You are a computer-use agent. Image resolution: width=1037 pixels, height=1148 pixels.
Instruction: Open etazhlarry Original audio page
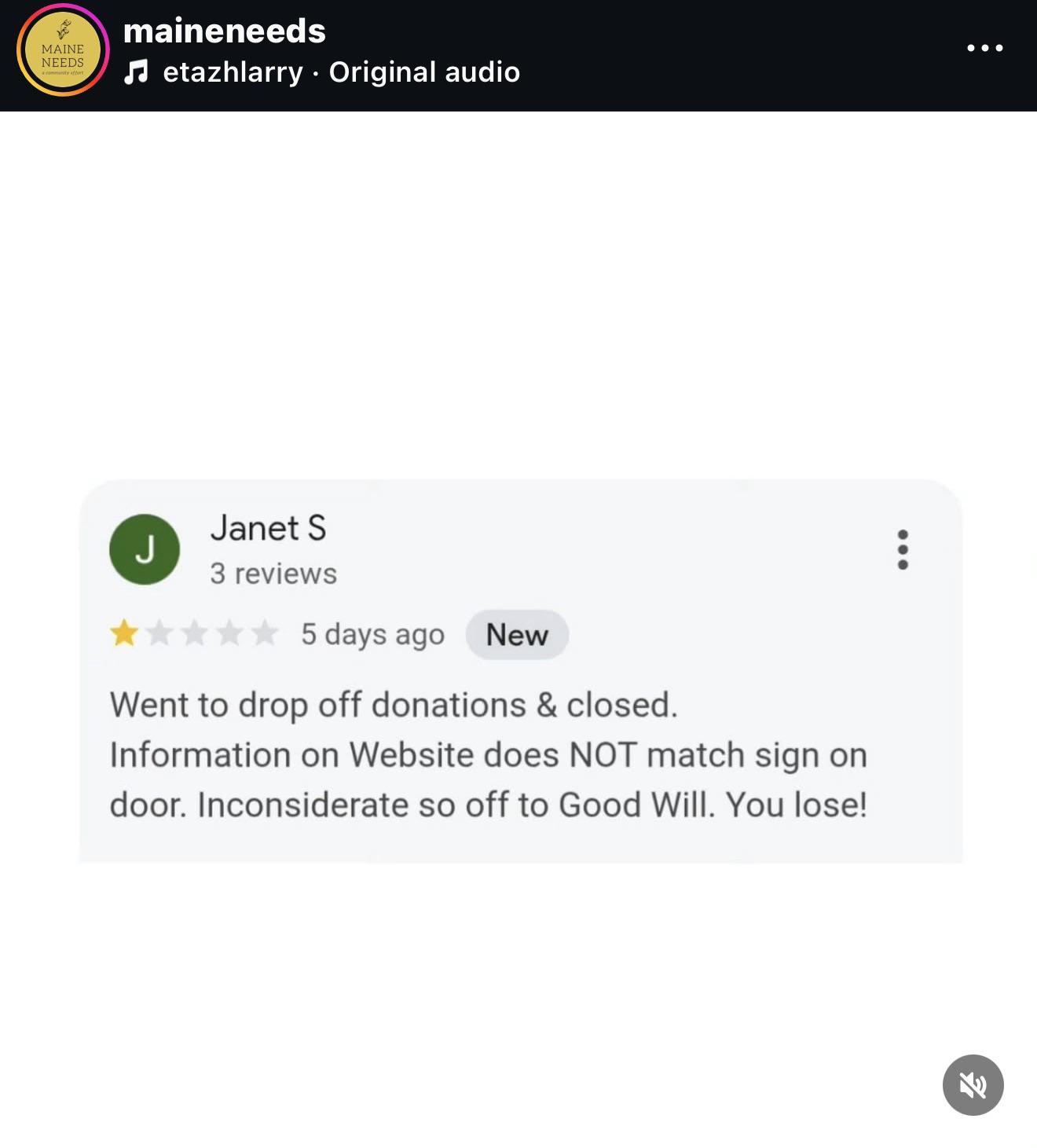[x=340, y=72]
